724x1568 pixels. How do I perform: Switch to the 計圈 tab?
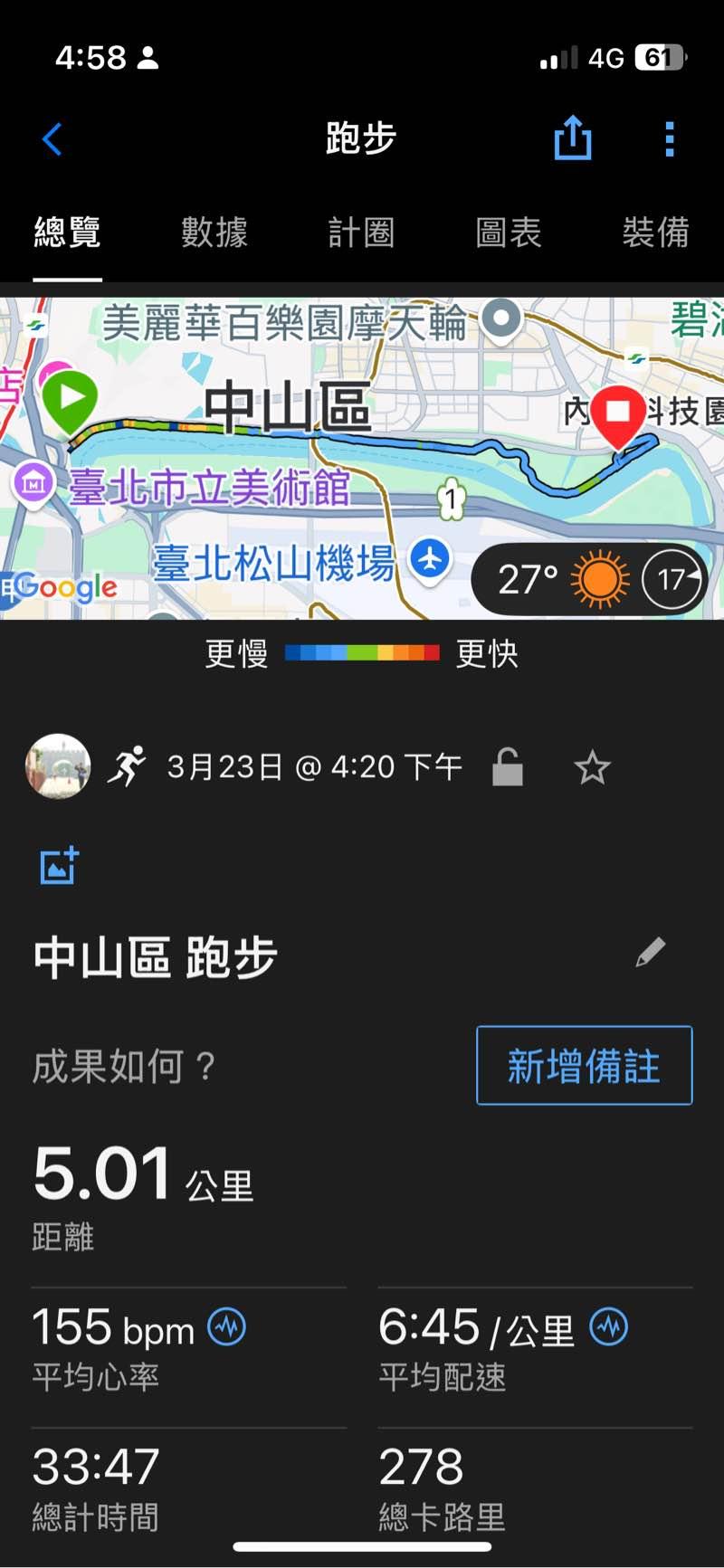tap(361, 233)
